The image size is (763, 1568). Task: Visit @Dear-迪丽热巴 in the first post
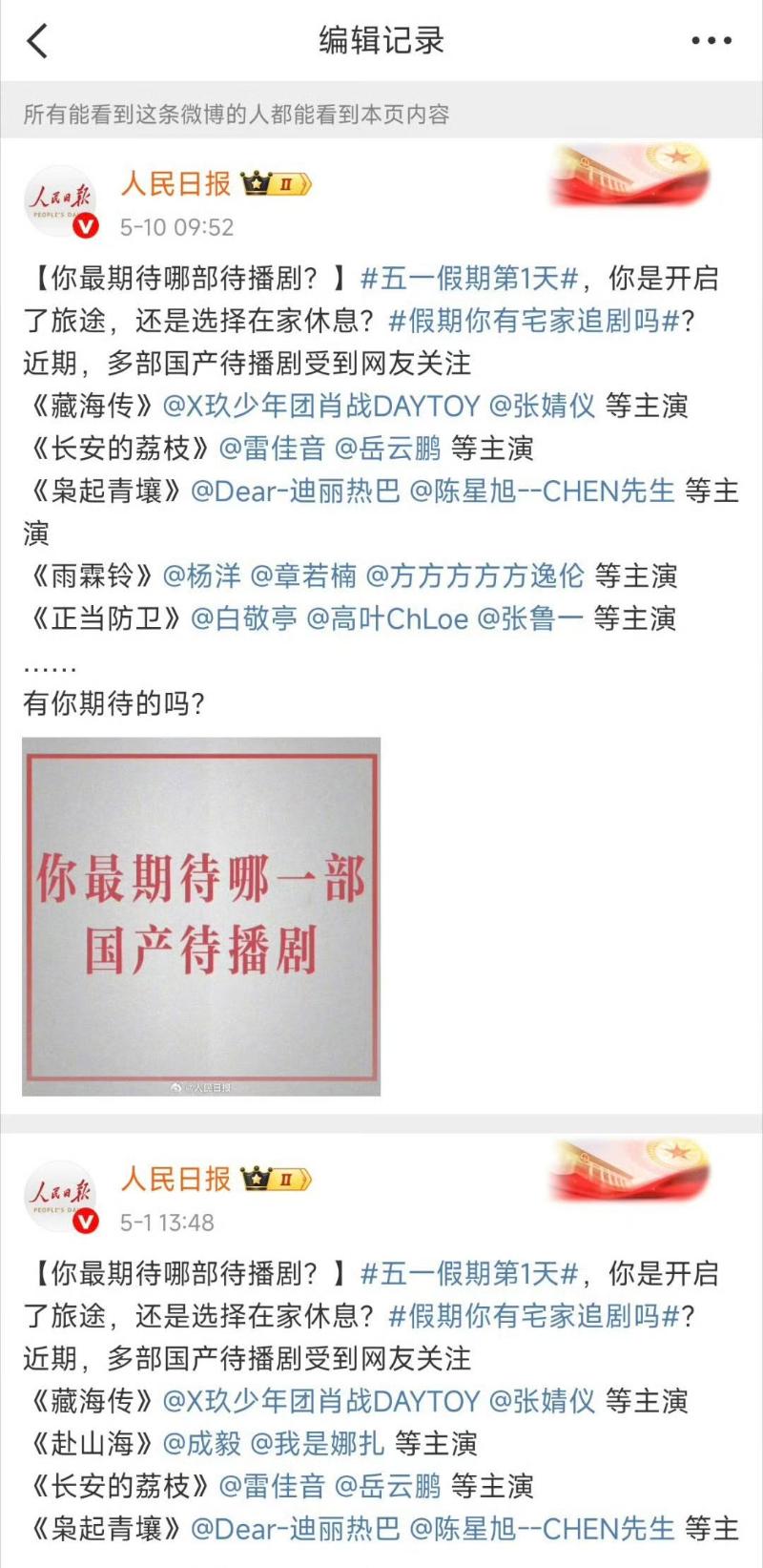(x=296, y=491)
